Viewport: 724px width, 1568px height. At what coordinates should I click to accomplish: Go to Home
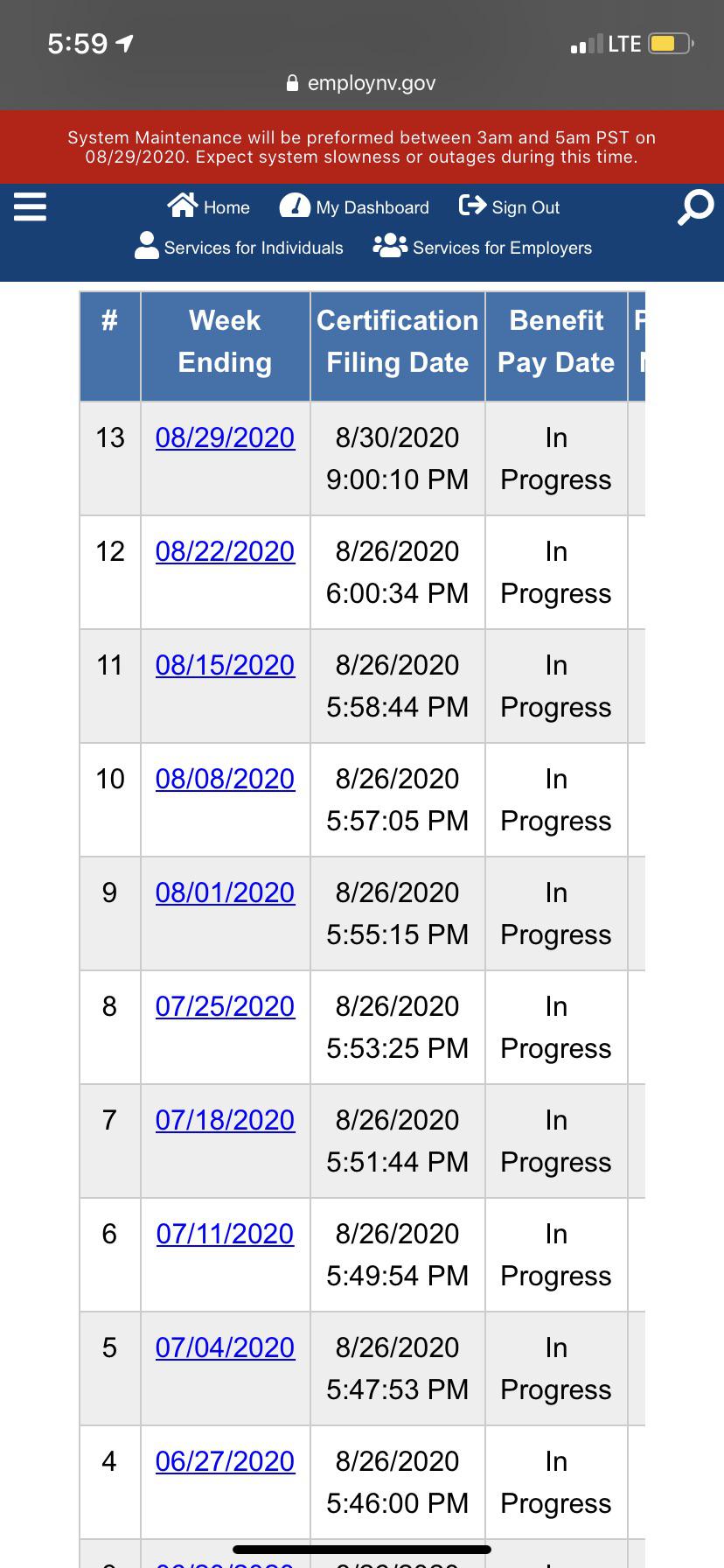tap(209, 207)
